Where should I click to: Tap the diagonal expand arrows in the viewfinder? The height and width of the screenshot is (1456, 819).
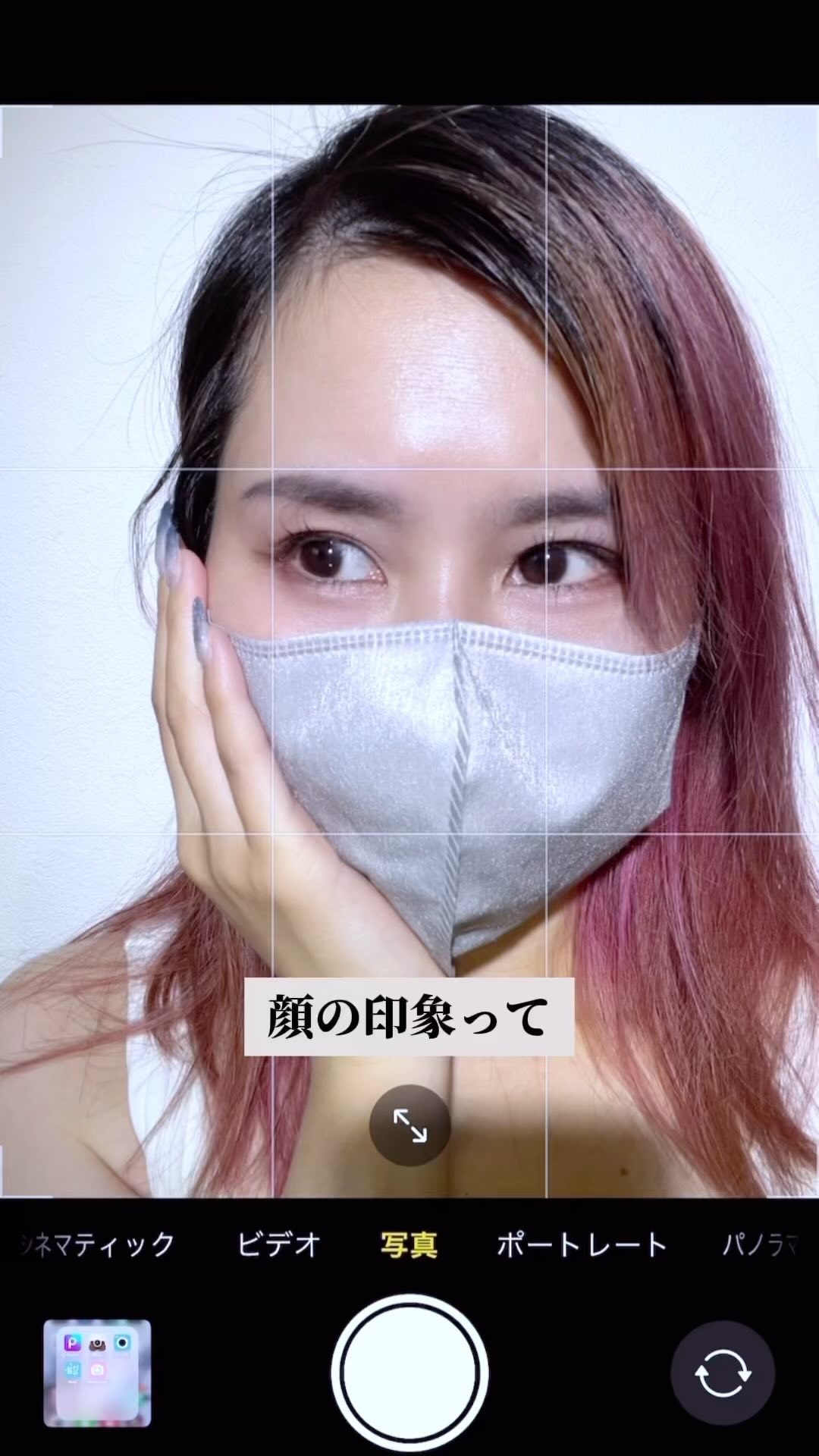click(x=409, y=1125)
